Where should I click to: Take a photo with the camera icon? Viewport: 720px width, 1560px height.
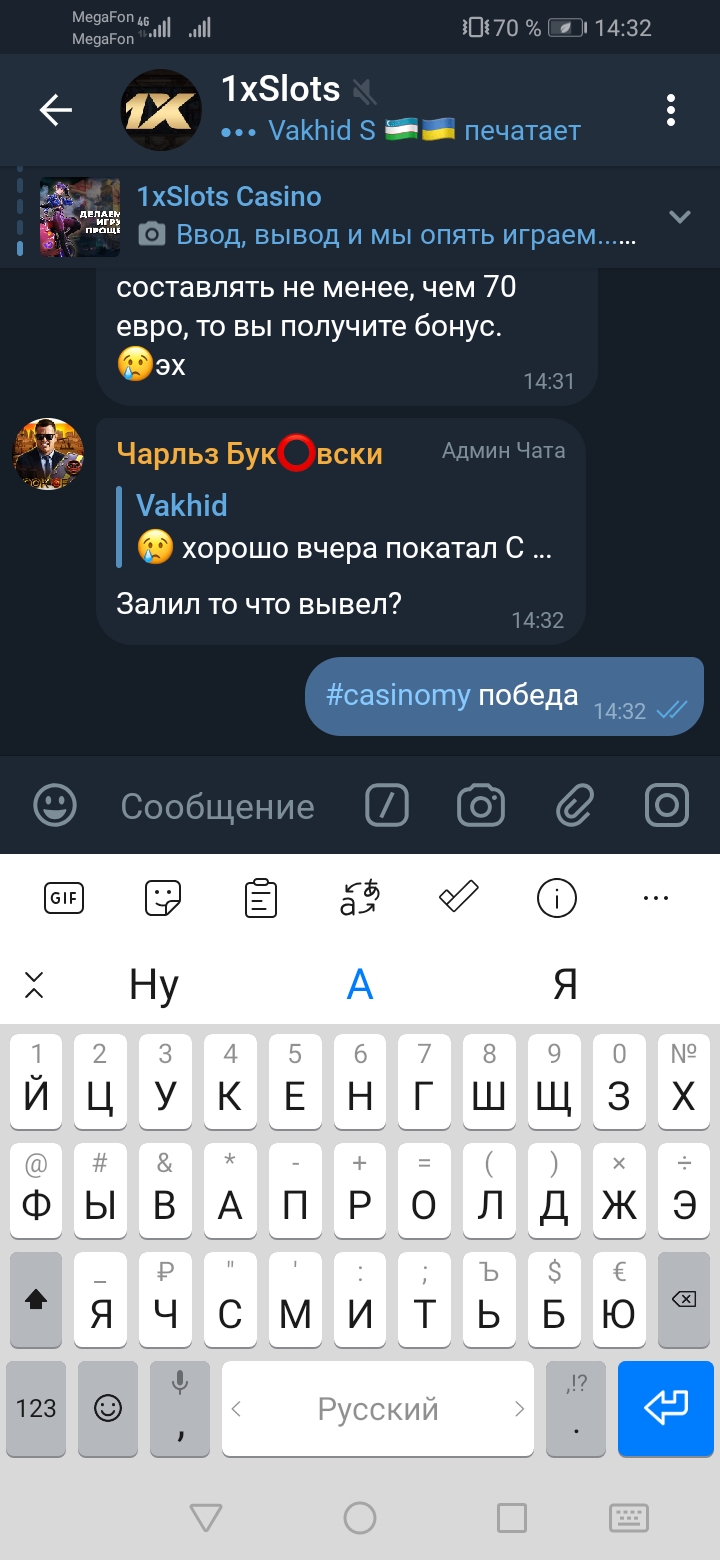click(480, 806)
